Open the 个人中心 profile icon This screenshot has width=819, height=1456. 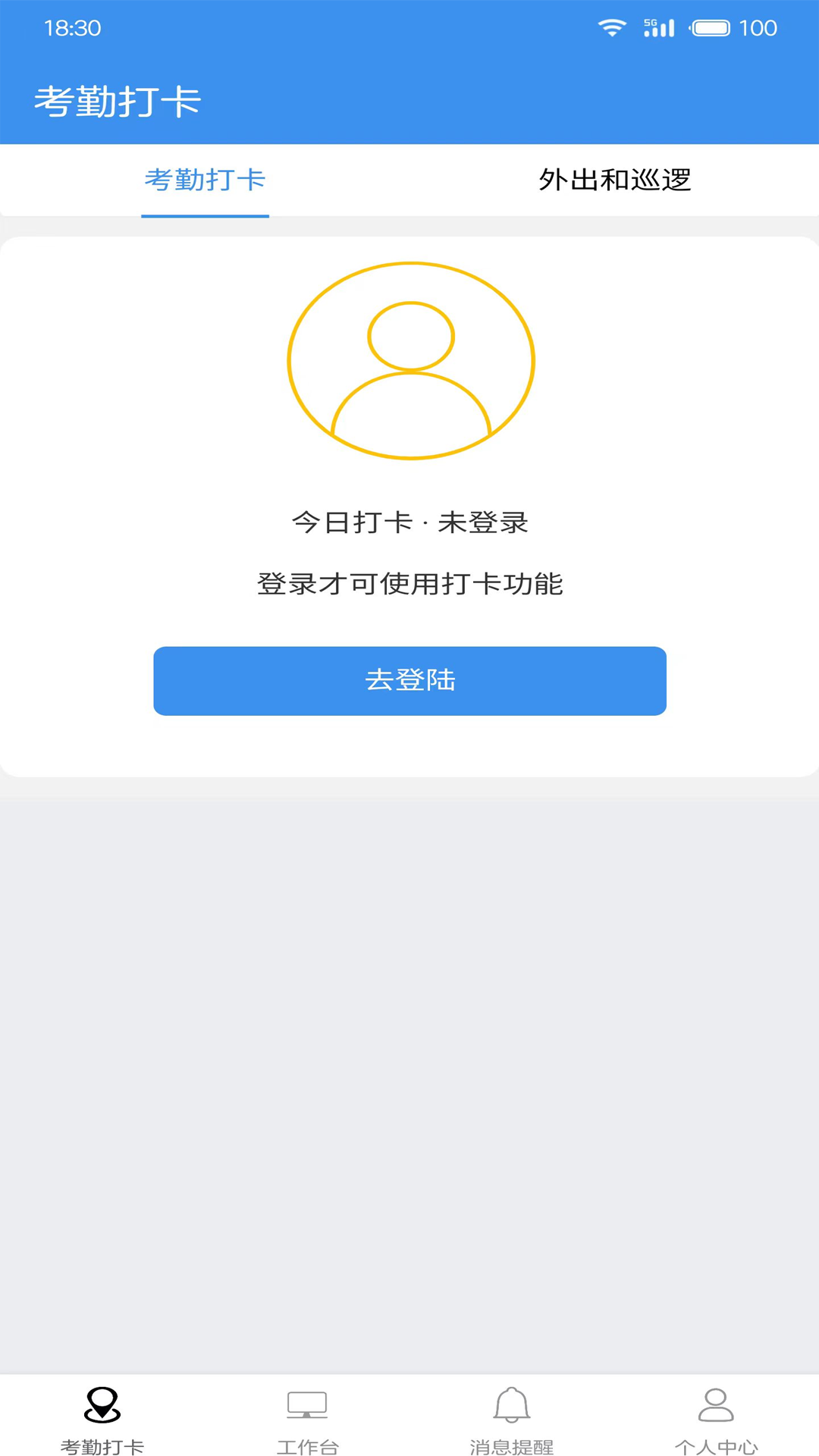pos(716,1404)
